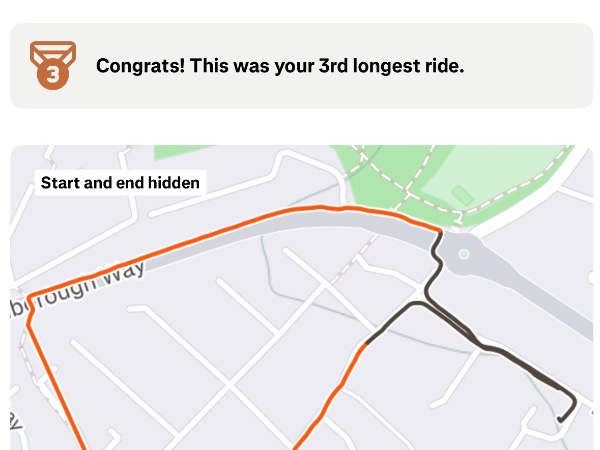Tap the Start and end hidden label
This screenshot has width=600, height=450.
[x=120, y=183]
